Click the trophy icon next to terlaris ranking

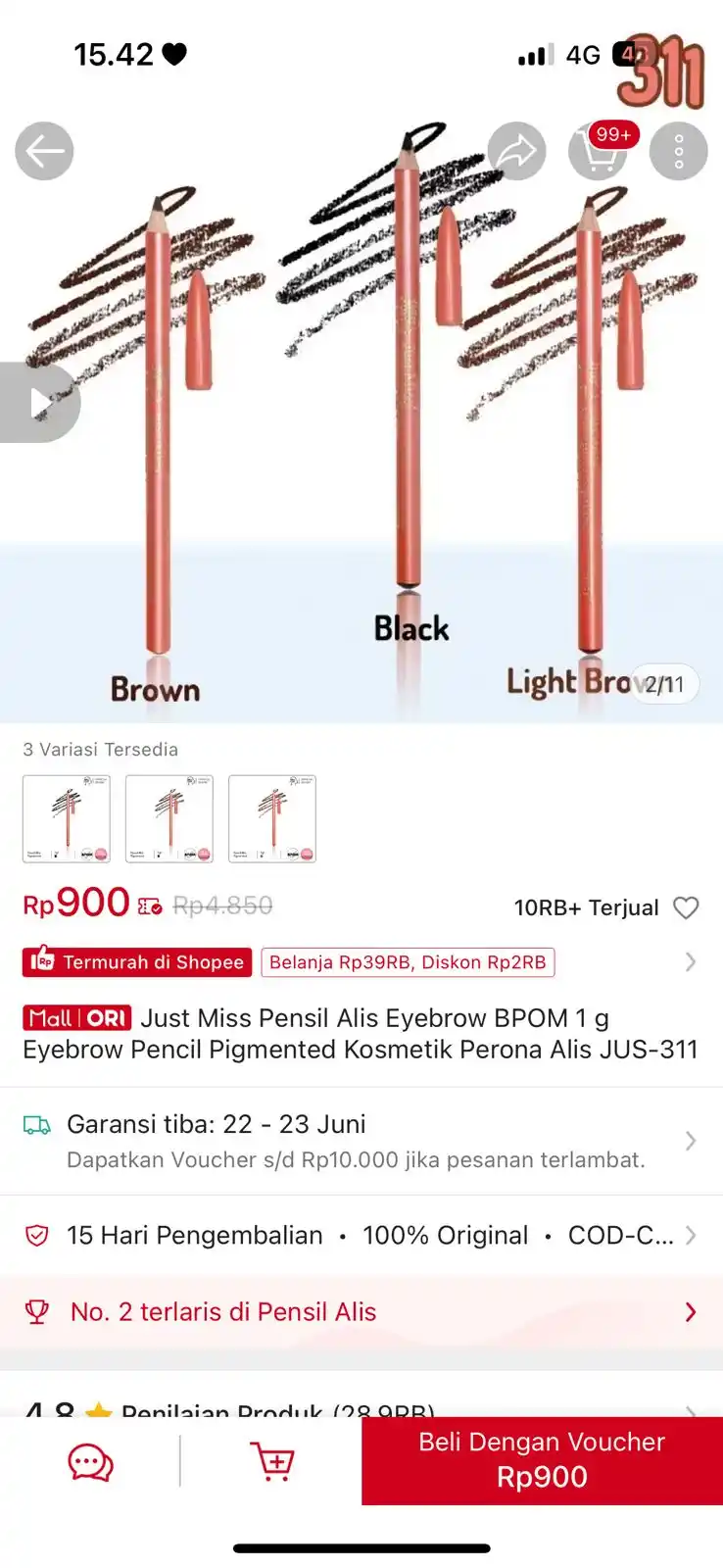tap(38, 1311)
